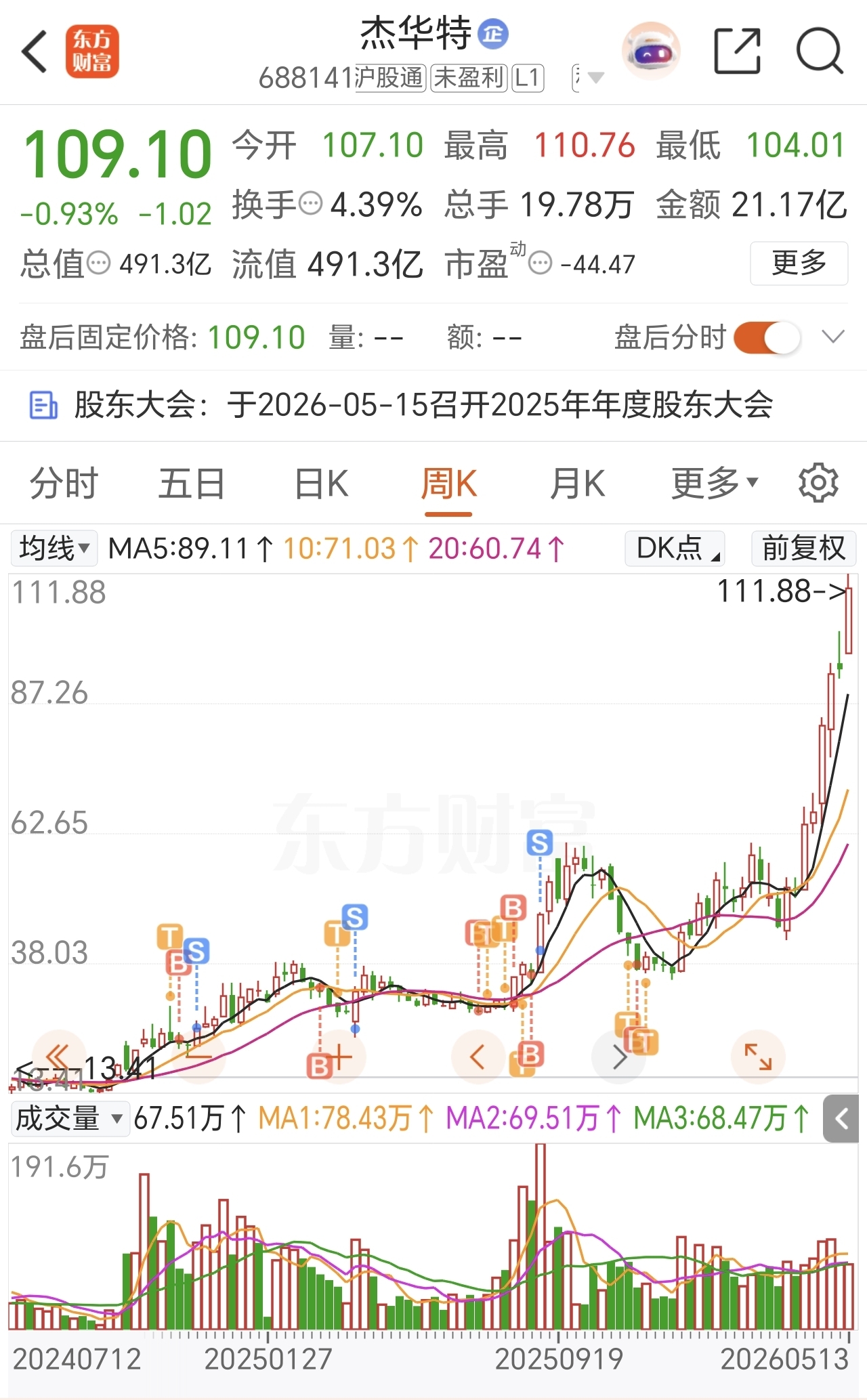The image size is (867, 1400).
Task: Open chart settings gear
Action: 818,483
